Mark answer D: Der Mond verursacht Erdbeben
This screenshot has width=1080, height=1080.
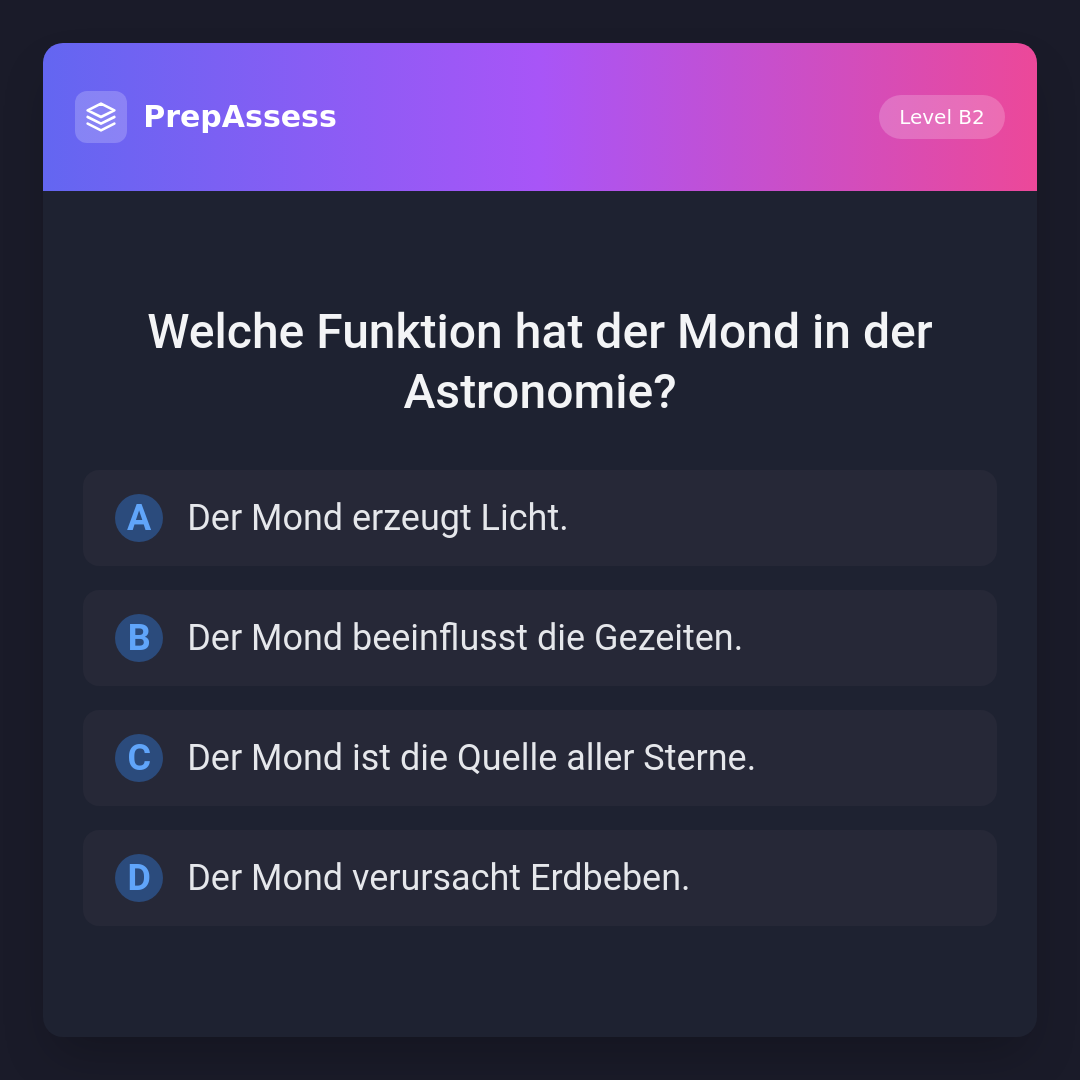click(x=539, y=878)
